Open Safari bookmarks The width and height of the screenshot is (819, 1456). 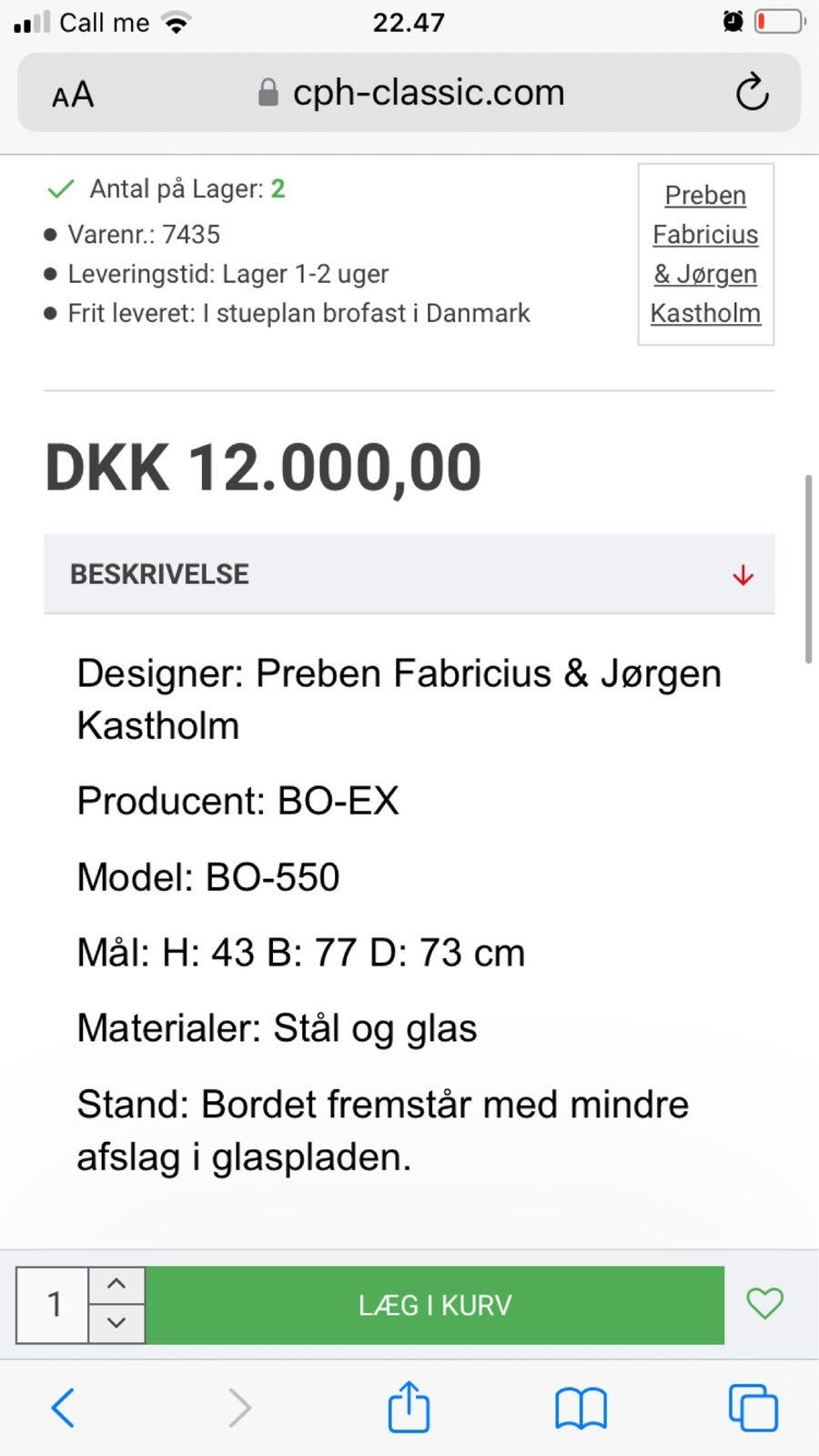(x=581, y=1409)
